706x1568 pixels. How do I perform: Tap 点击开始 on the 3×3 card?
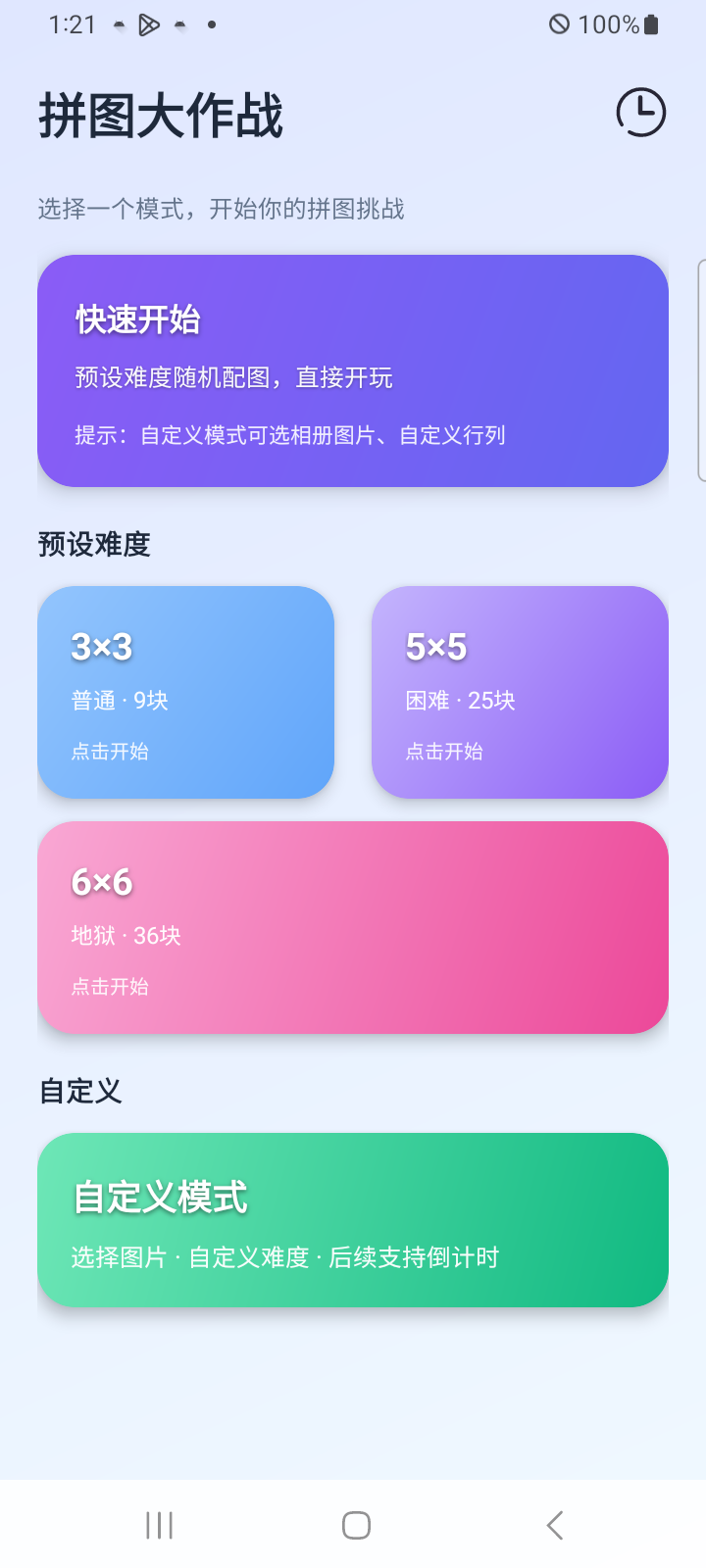coord(108,751)
